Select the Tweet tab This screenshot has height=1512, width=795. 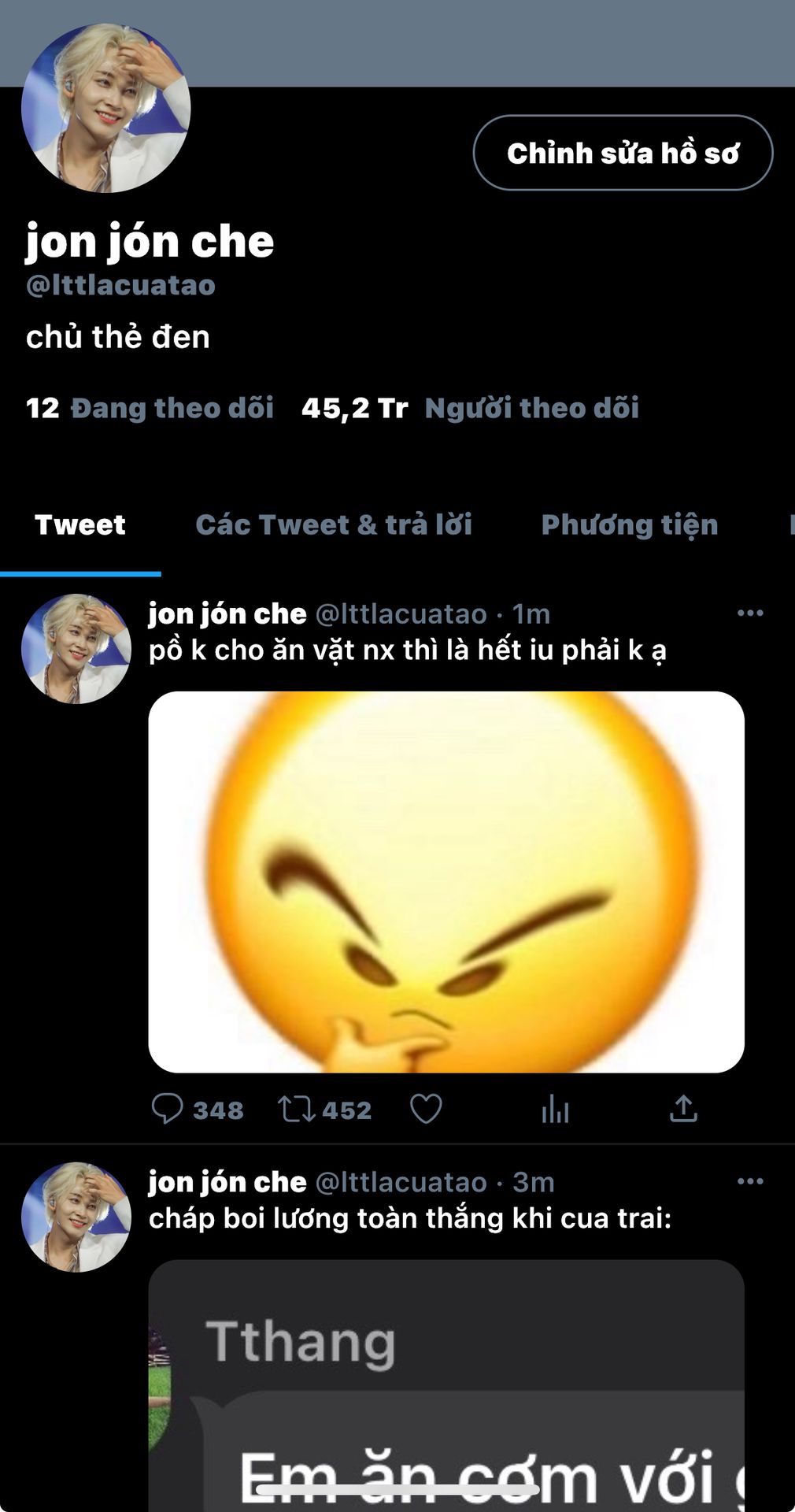[80, 524]
